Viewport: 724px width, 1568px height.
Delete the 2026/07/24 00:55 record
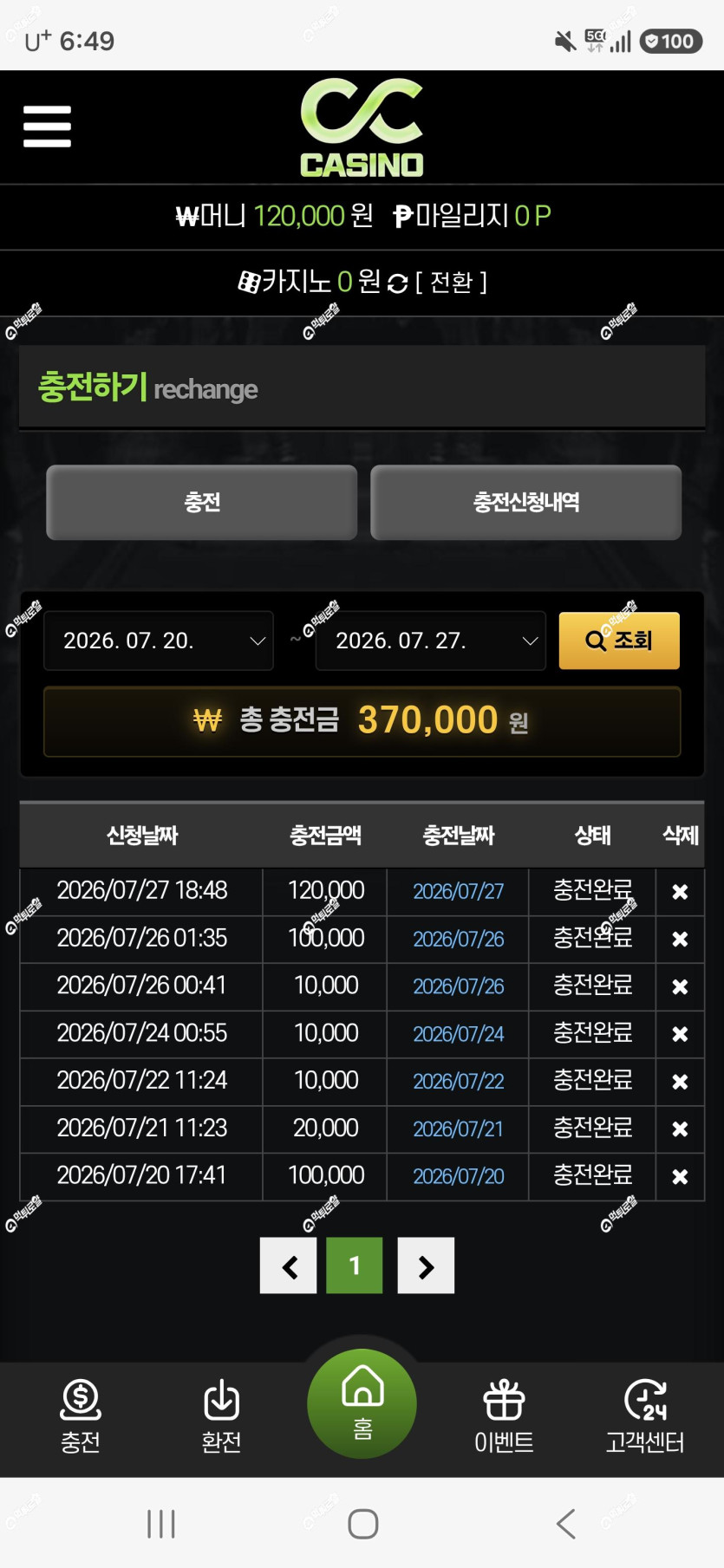pos(681,1034)
